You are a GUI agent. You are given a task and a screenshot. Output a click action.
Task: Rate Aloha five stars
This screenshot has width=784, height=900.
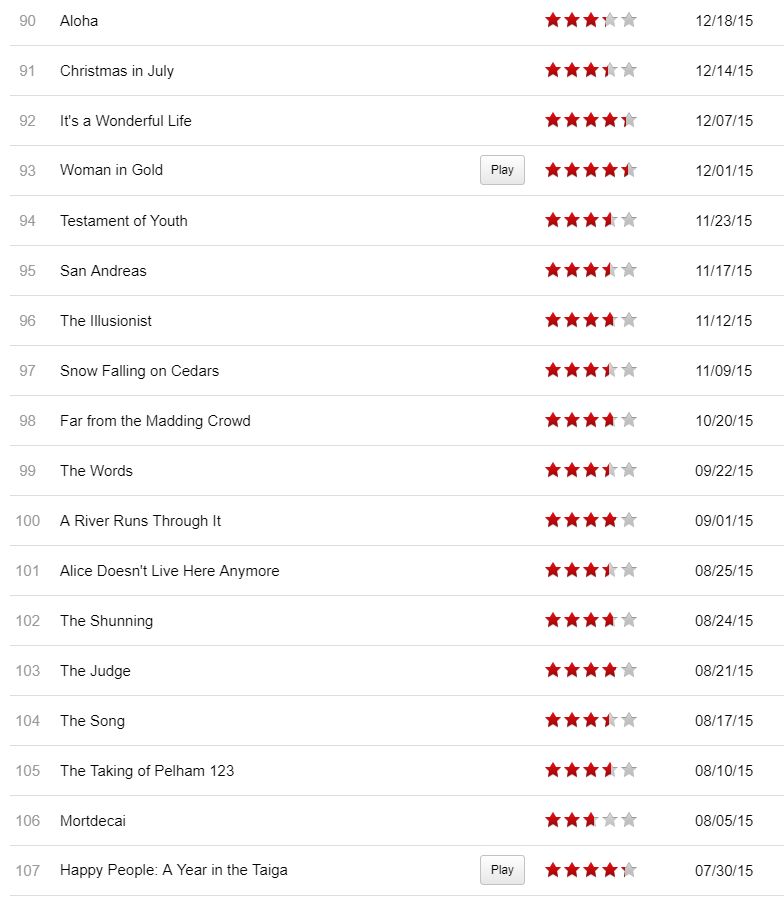[628, 20]
